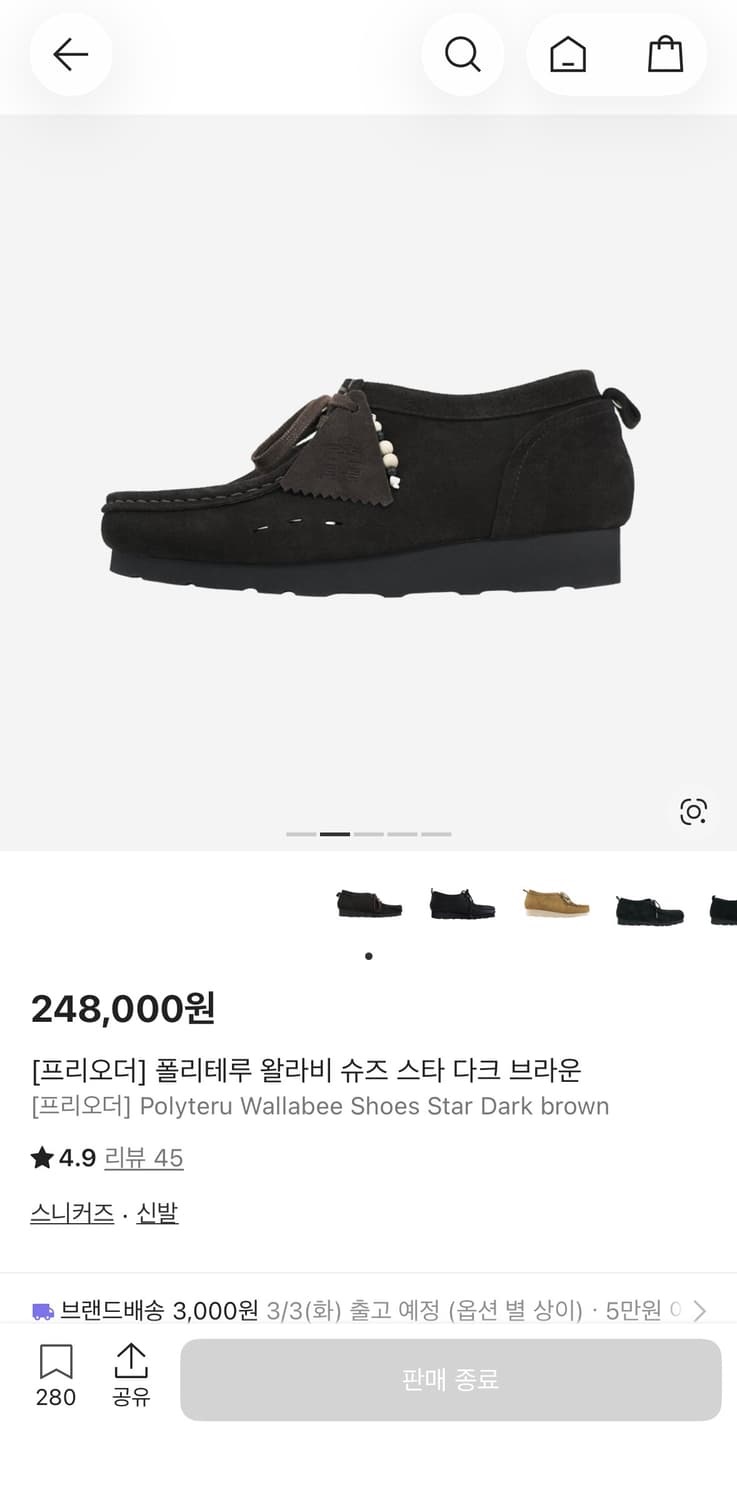
Task: Open the image lens scan icon
Action: pyautogui.click(x=695, y=812)
